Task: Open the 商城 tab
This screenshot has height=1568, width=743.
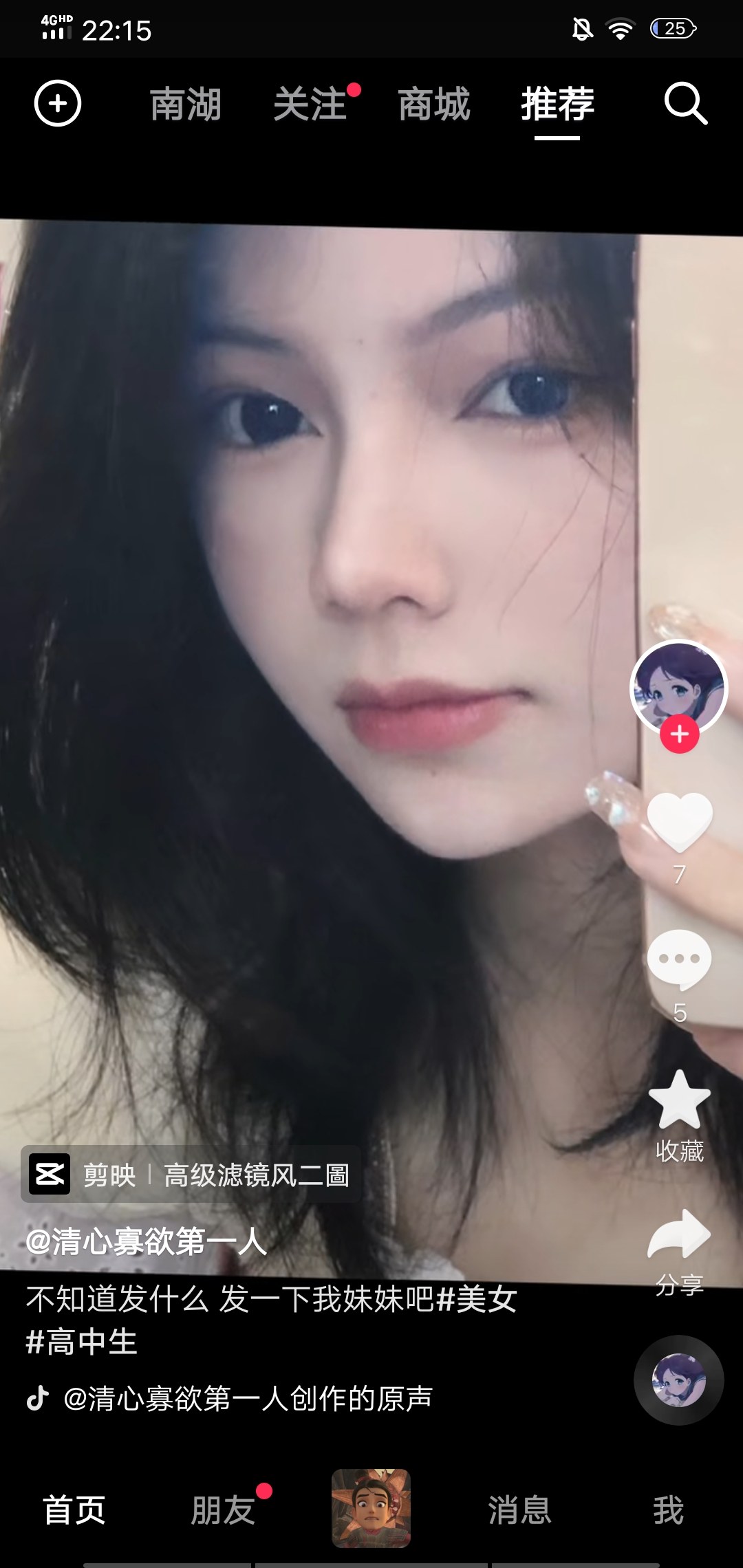Action: pos(434,104)
